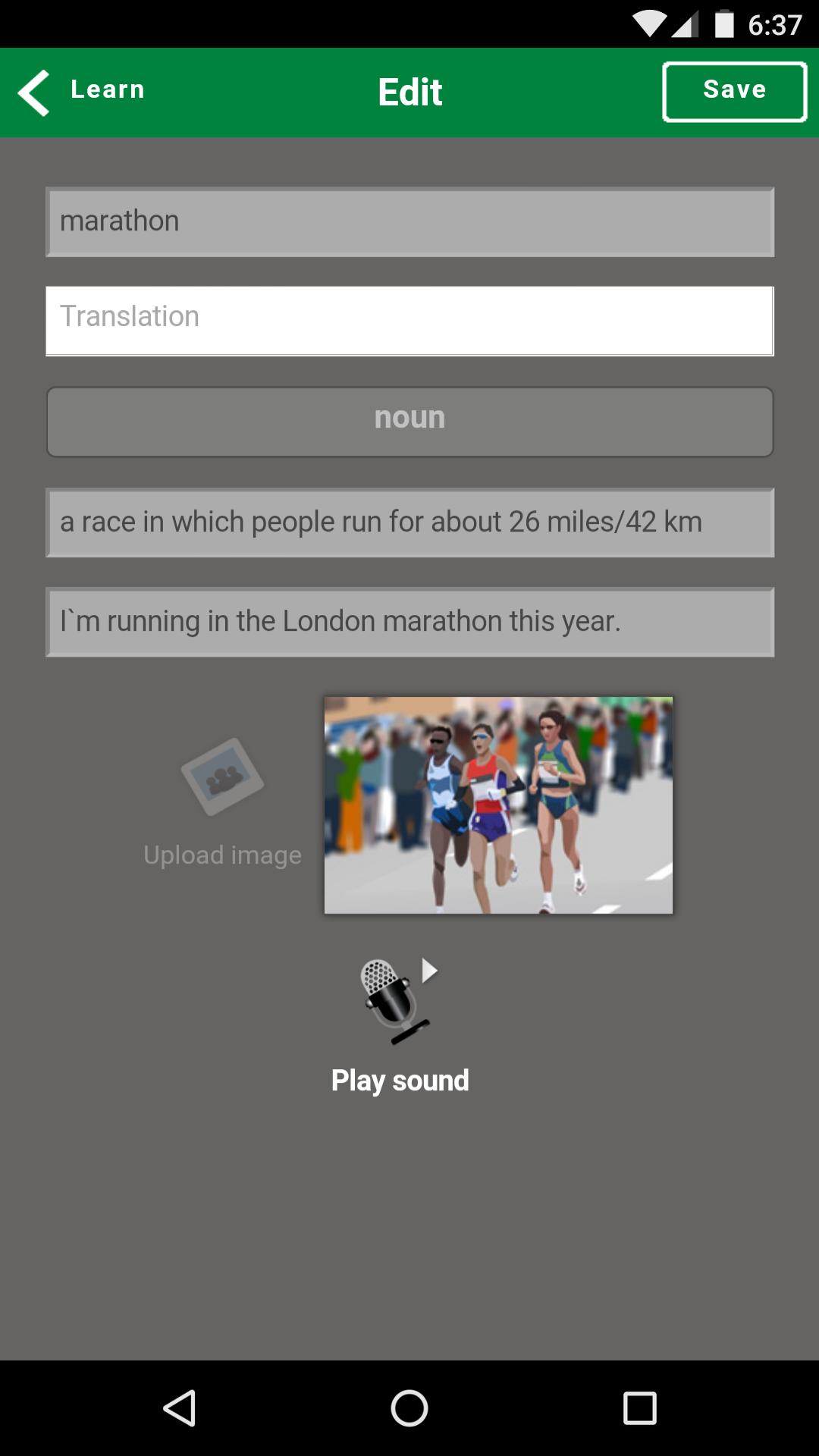
Task: Play the word's sound recording
Action: pyautogui.click(x=400, y=1024)
